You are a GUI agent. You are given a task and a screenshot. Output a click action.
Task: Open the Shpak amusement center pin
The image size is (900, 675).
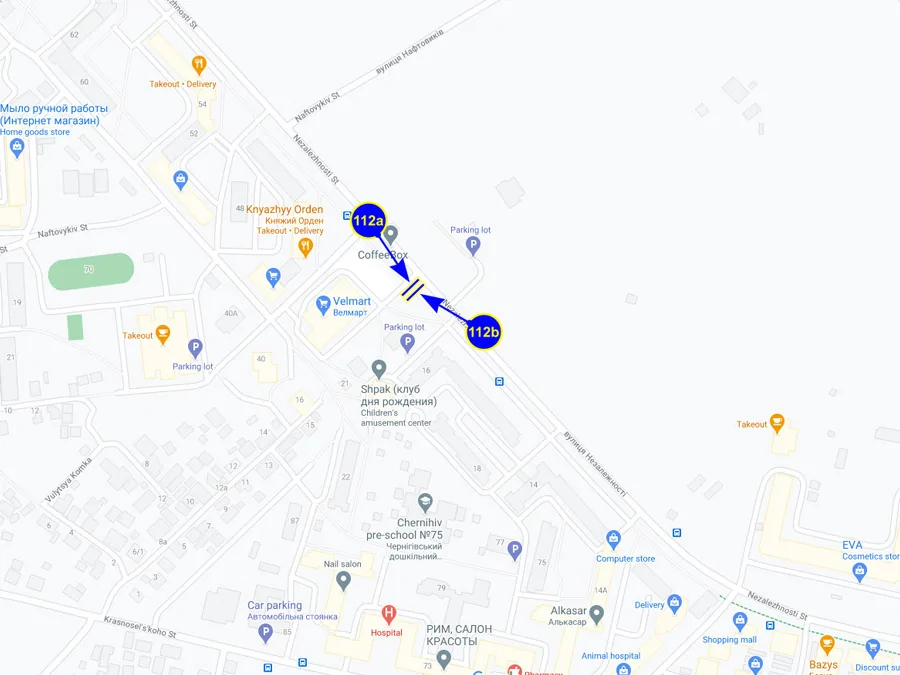pos(379,369)
